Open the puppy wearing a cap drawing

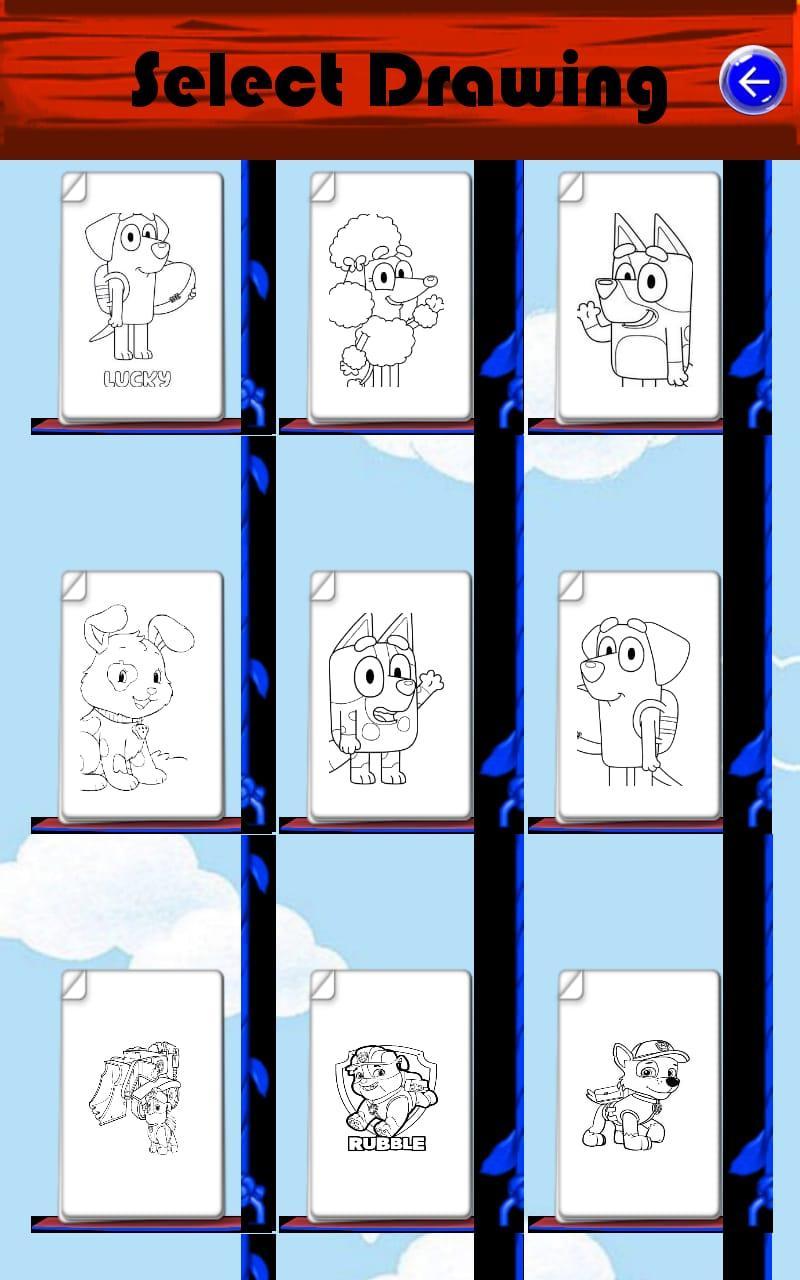(x=638, y=1095)
